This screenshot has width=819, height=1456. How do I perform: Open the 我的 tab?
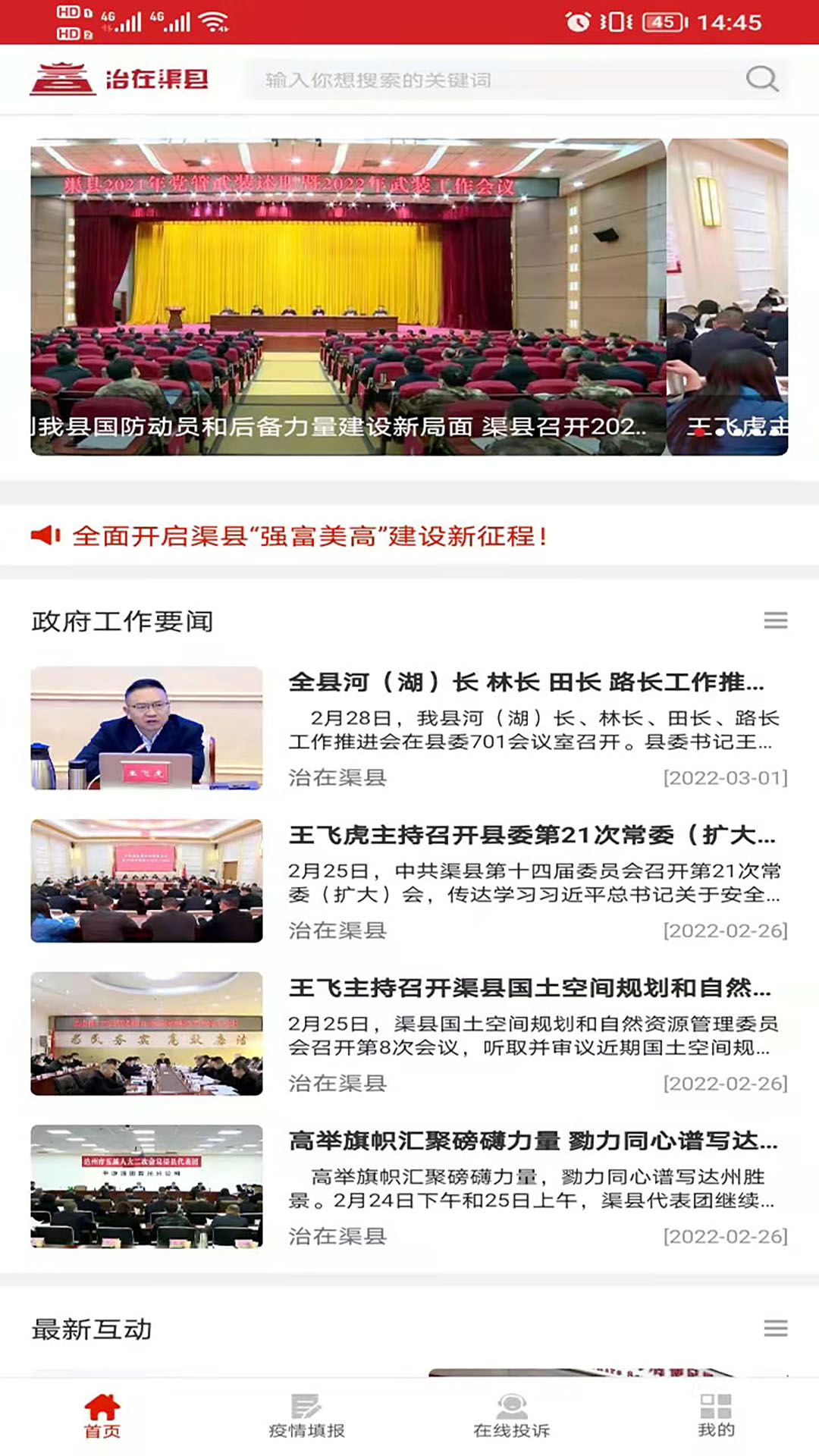point(716,1416)
